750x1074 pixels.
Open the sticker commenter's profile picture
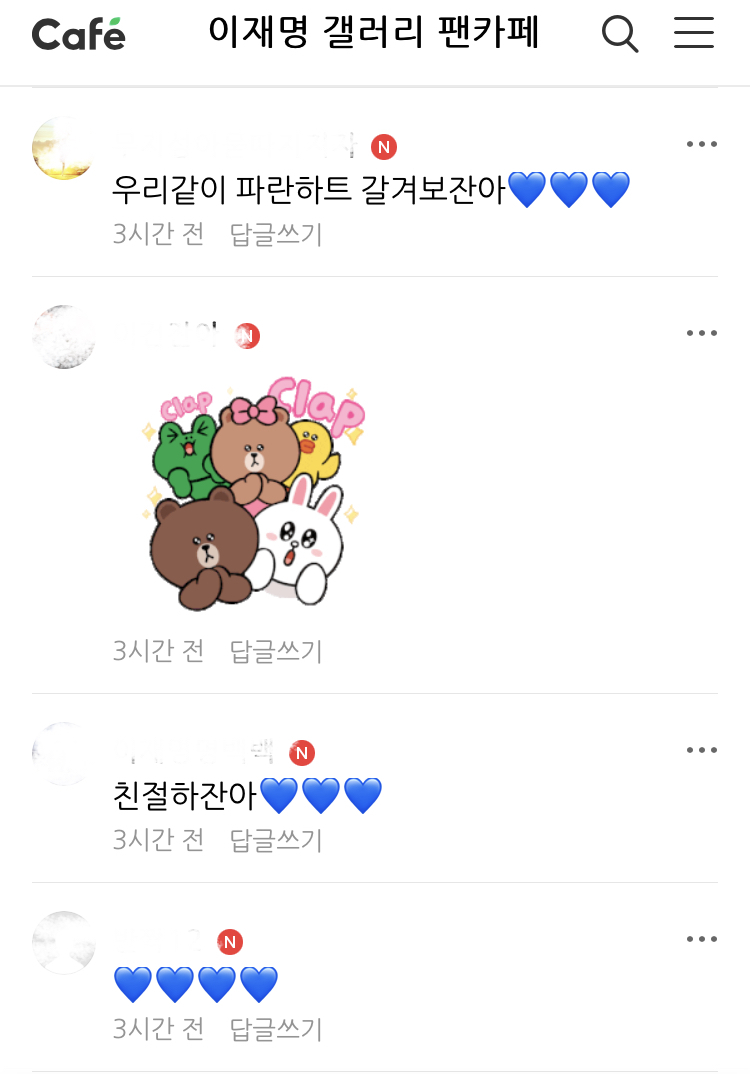click(63, 337)
